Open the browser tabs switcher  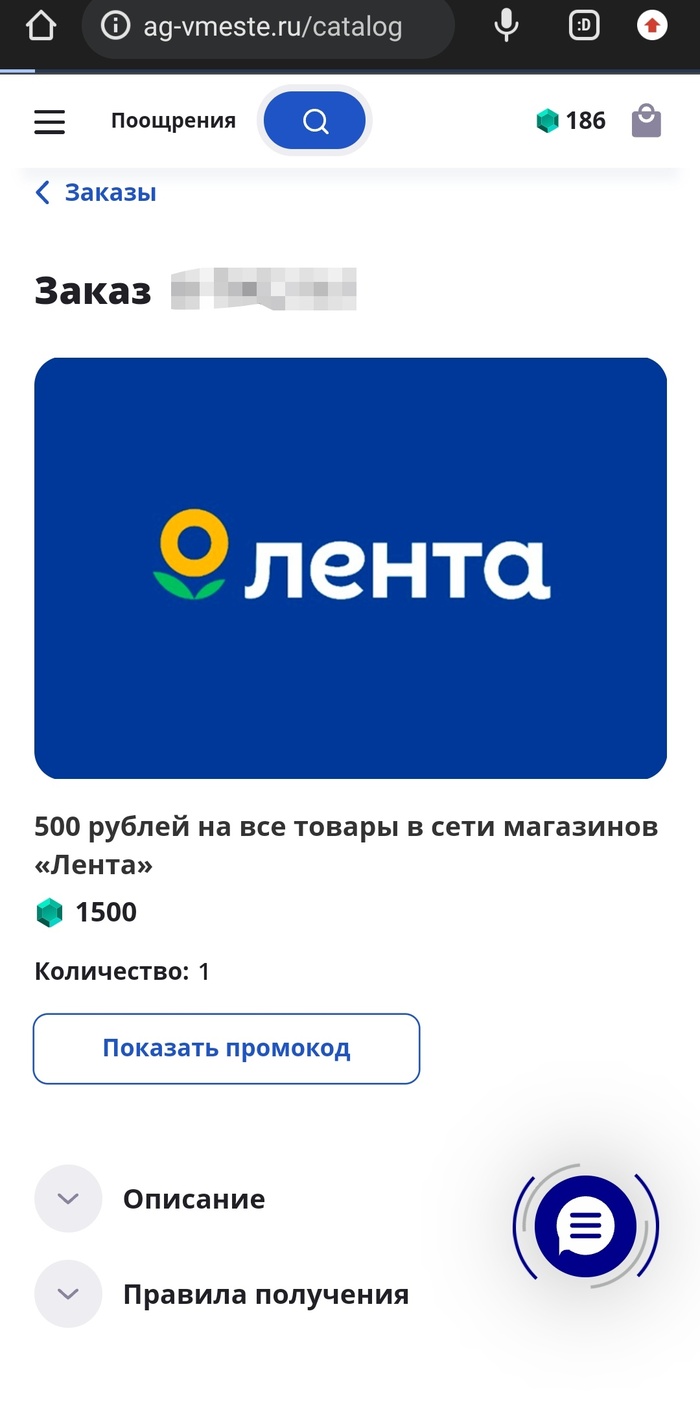(583, 26)
